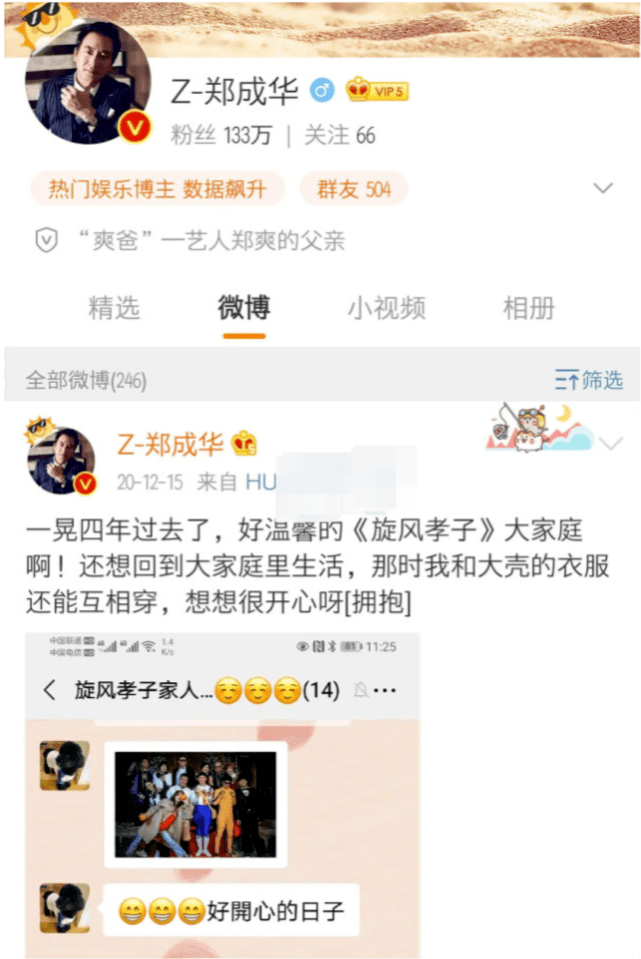This screenshot has width=641, height=959.
Task: Select the 微博 tab
Action: [x=243, y=308]
